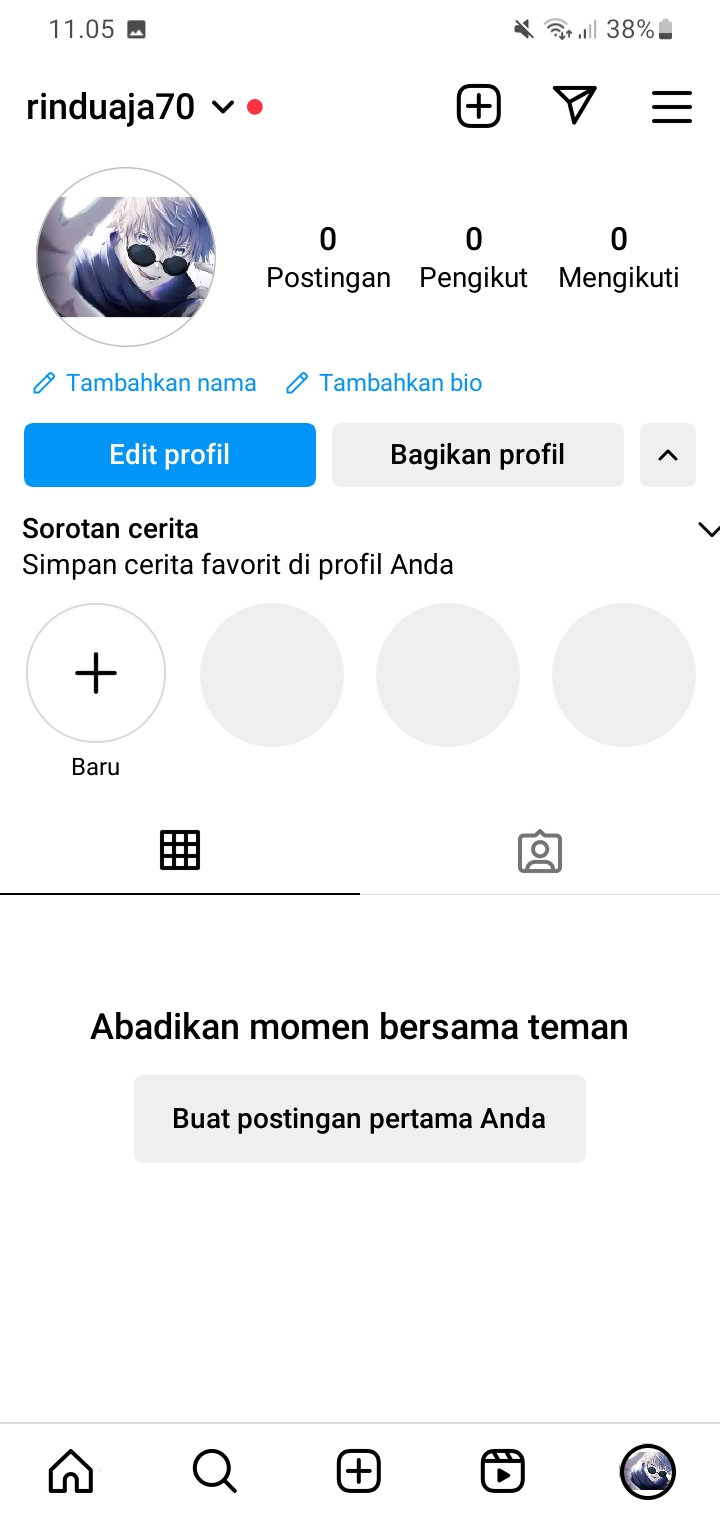
Task: Switch to the posts grid tab
Action: [x=180, y=850]
